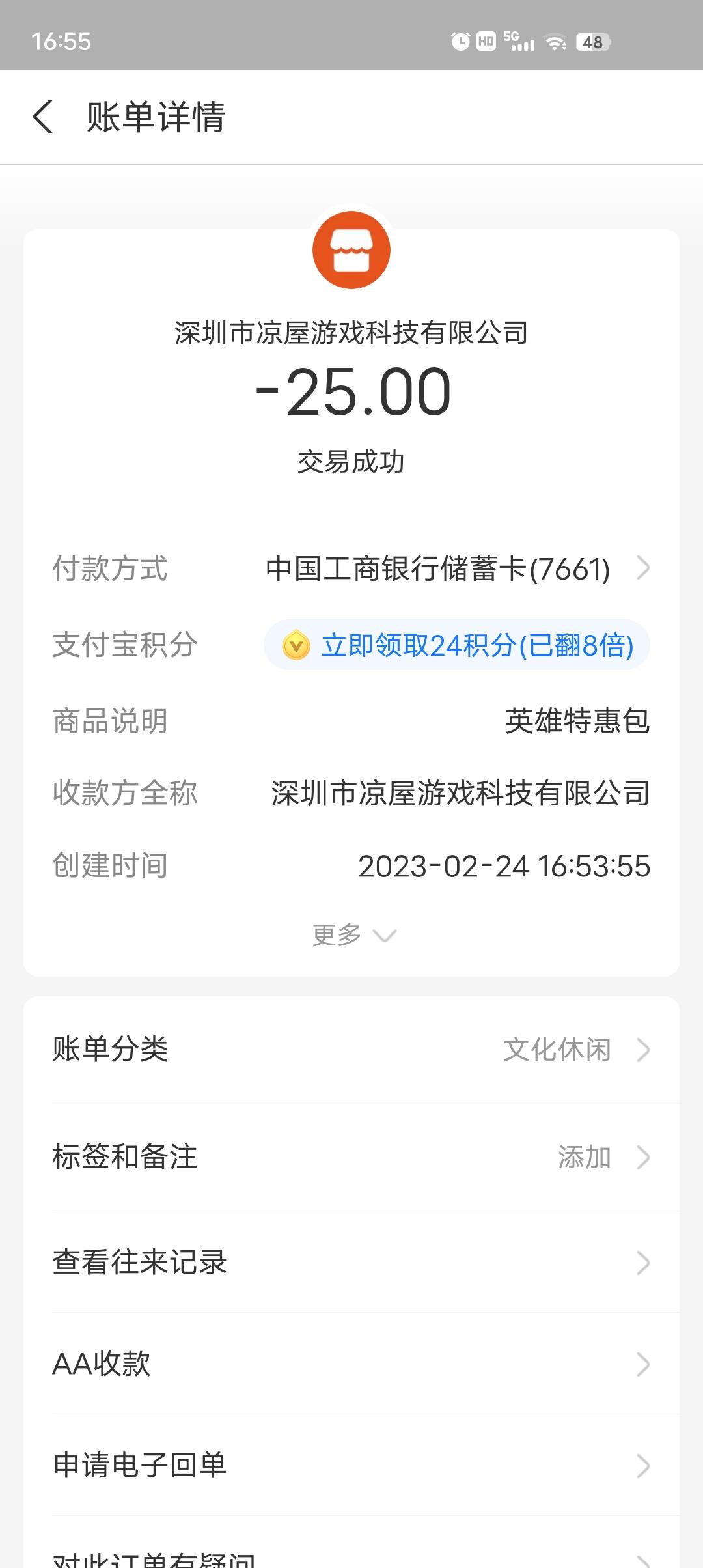Image resolution: width=703 pixels, height=1568 pixels.
Task: Go back from 账单详情 page
Action: (x=43, y=117)
